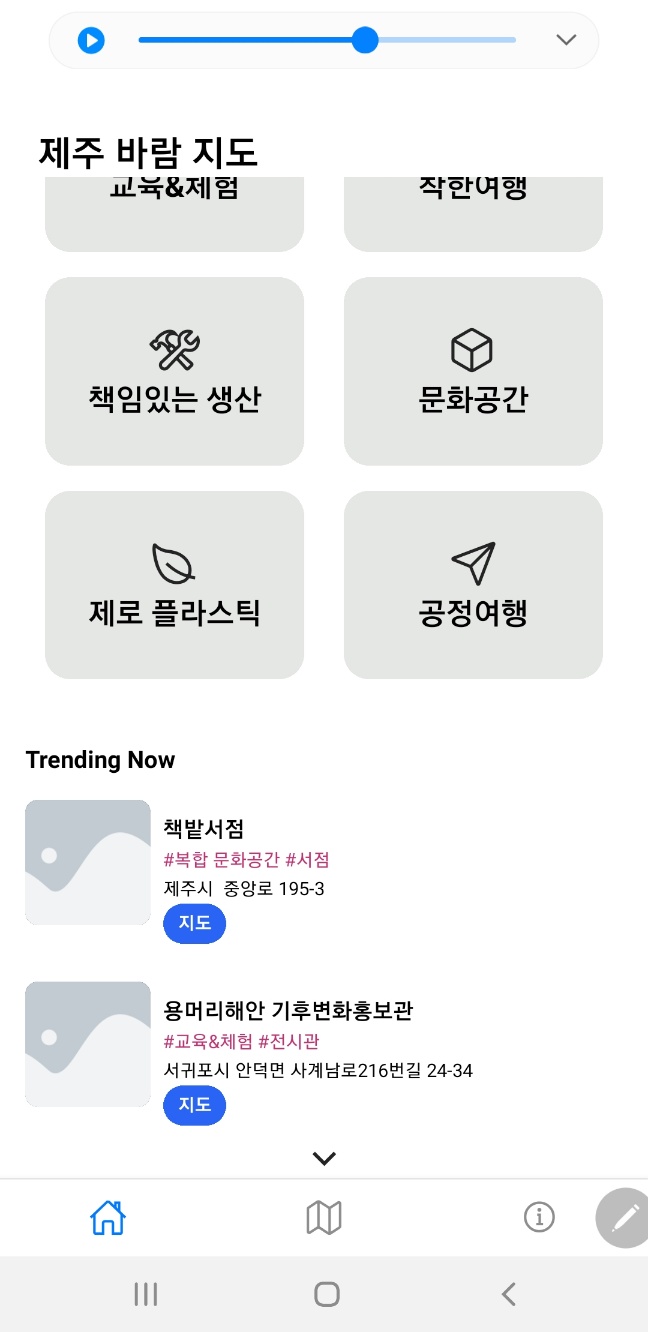Open the 문화공간 category
The width and height of the screenshot is (648, 1332).
(473, 371)
